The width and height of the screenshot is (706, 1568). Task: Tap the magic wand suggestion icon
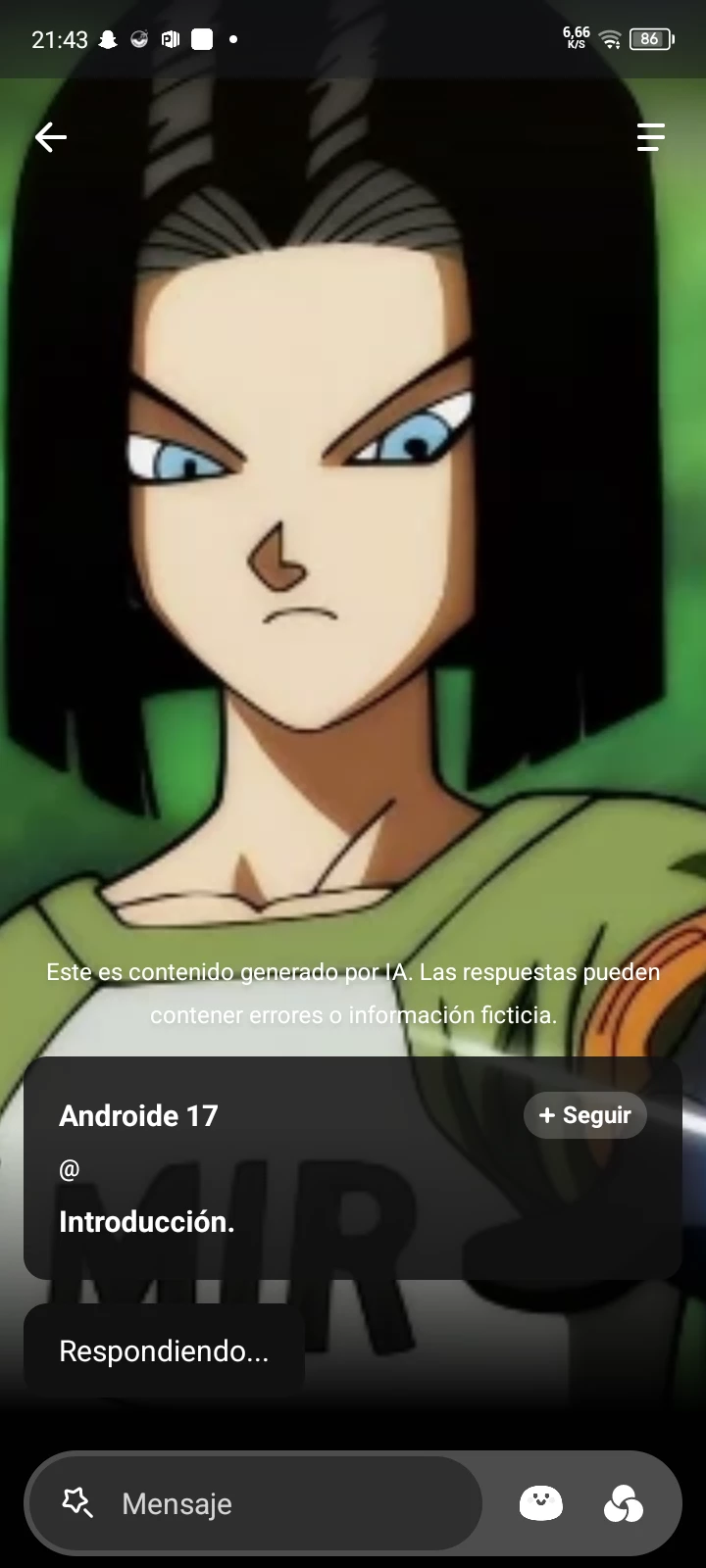76,1502
